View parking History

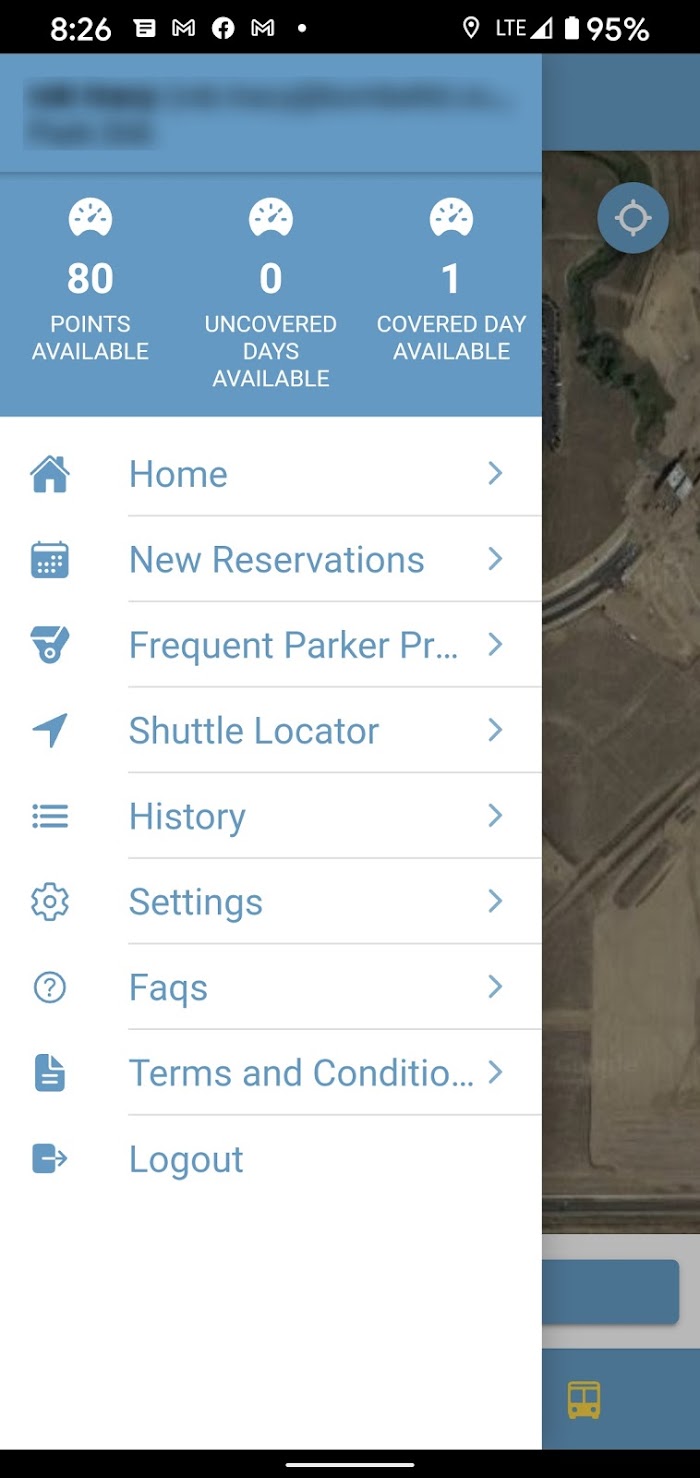coord(271,816)
